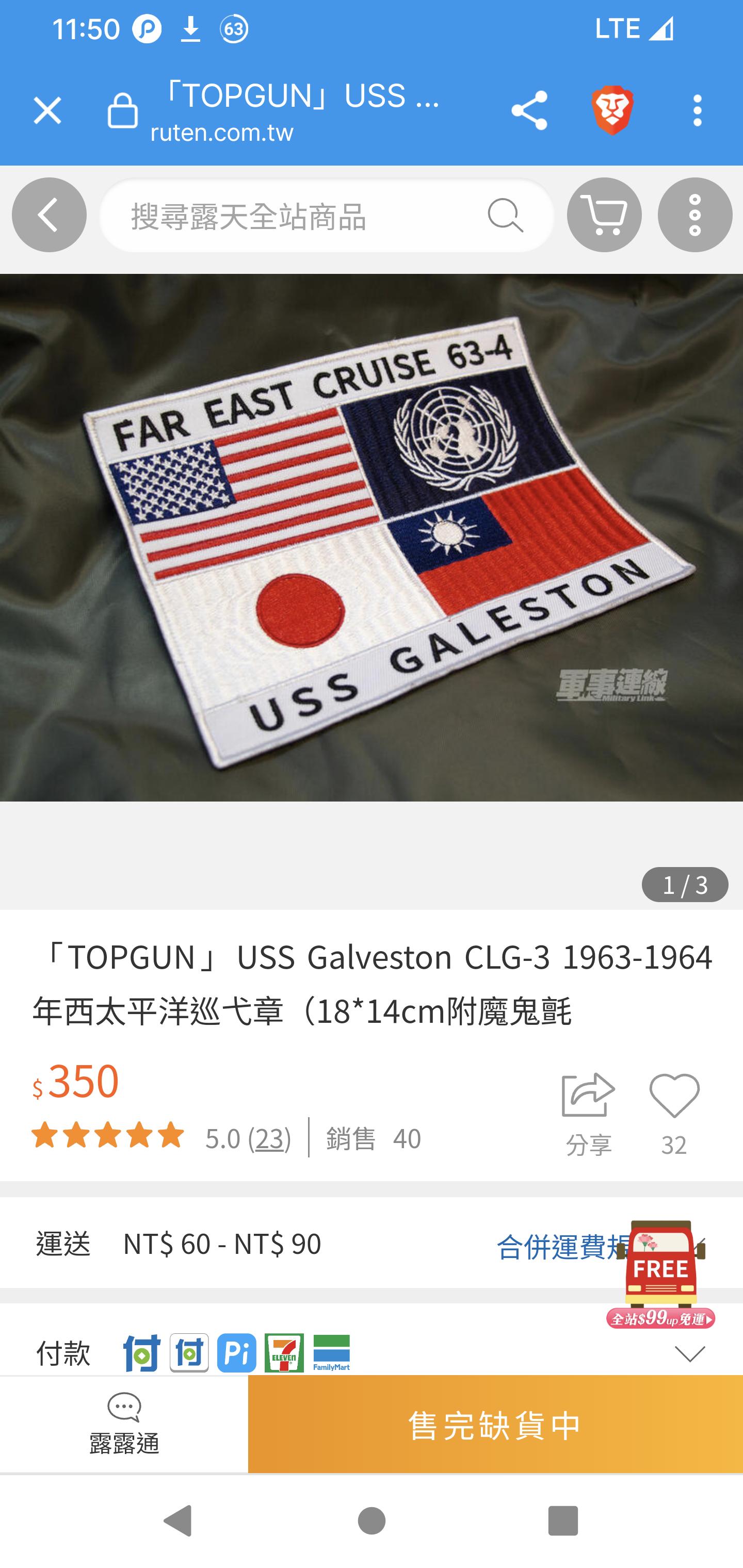Viewport: 743px width, 1568px height.
Task: Open Ruten's more options menu
Action: point(694,215)
